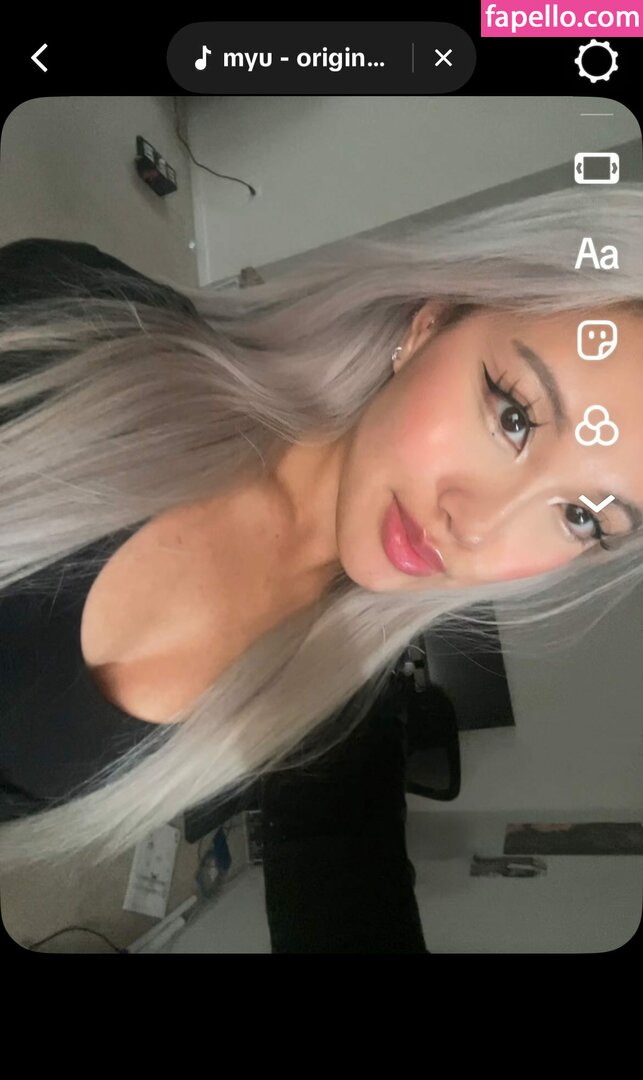This screenshot has height=1080, width=643.
Task: Open the effects filter tool
Action: pyautogui.click(x=596, y=426)
